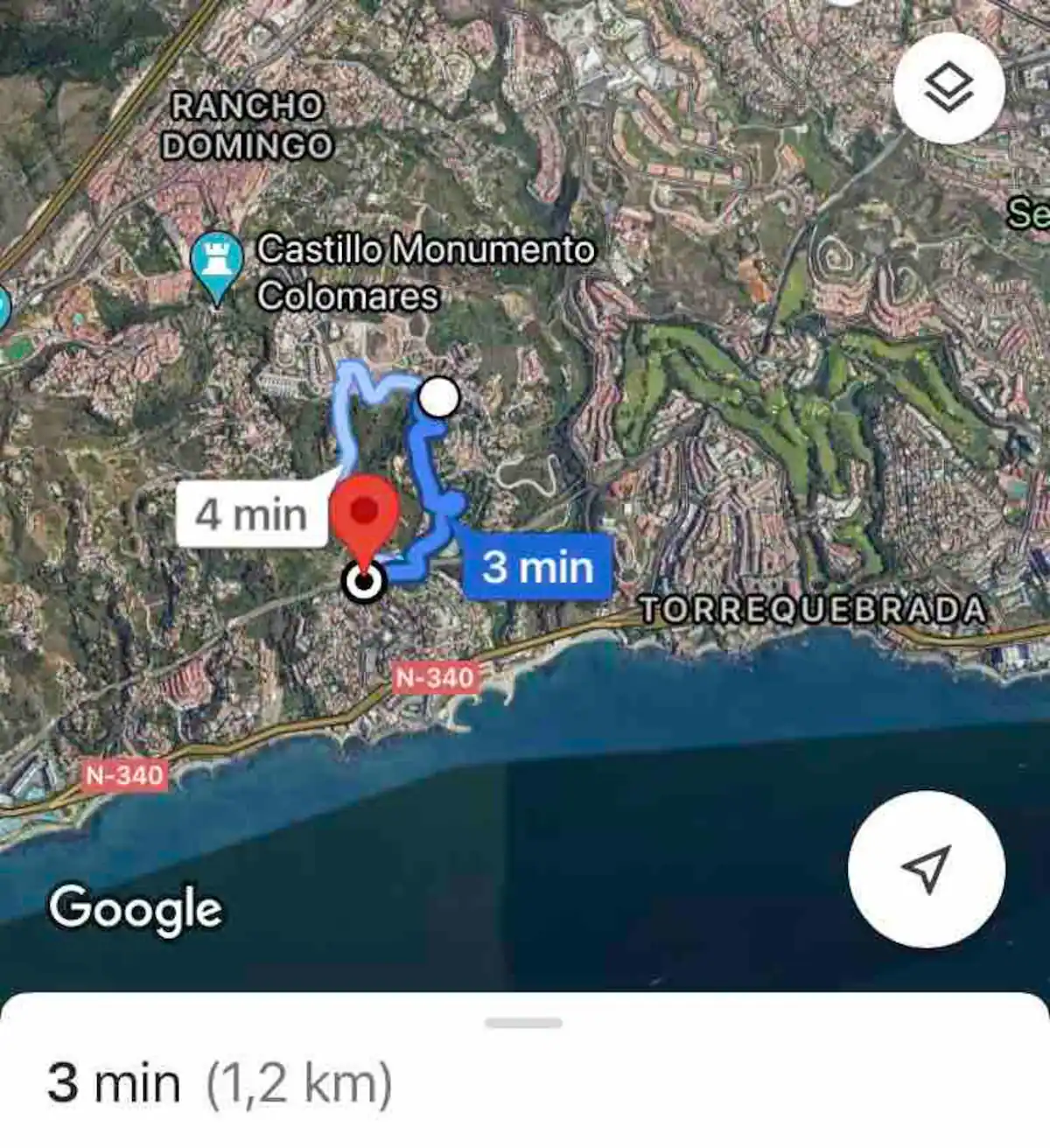This screenshot has width=1050, height=1148.
Task: Open Castillo Monumento Colomares place marker
Action: pyautogui.click(x=216, y=263)
